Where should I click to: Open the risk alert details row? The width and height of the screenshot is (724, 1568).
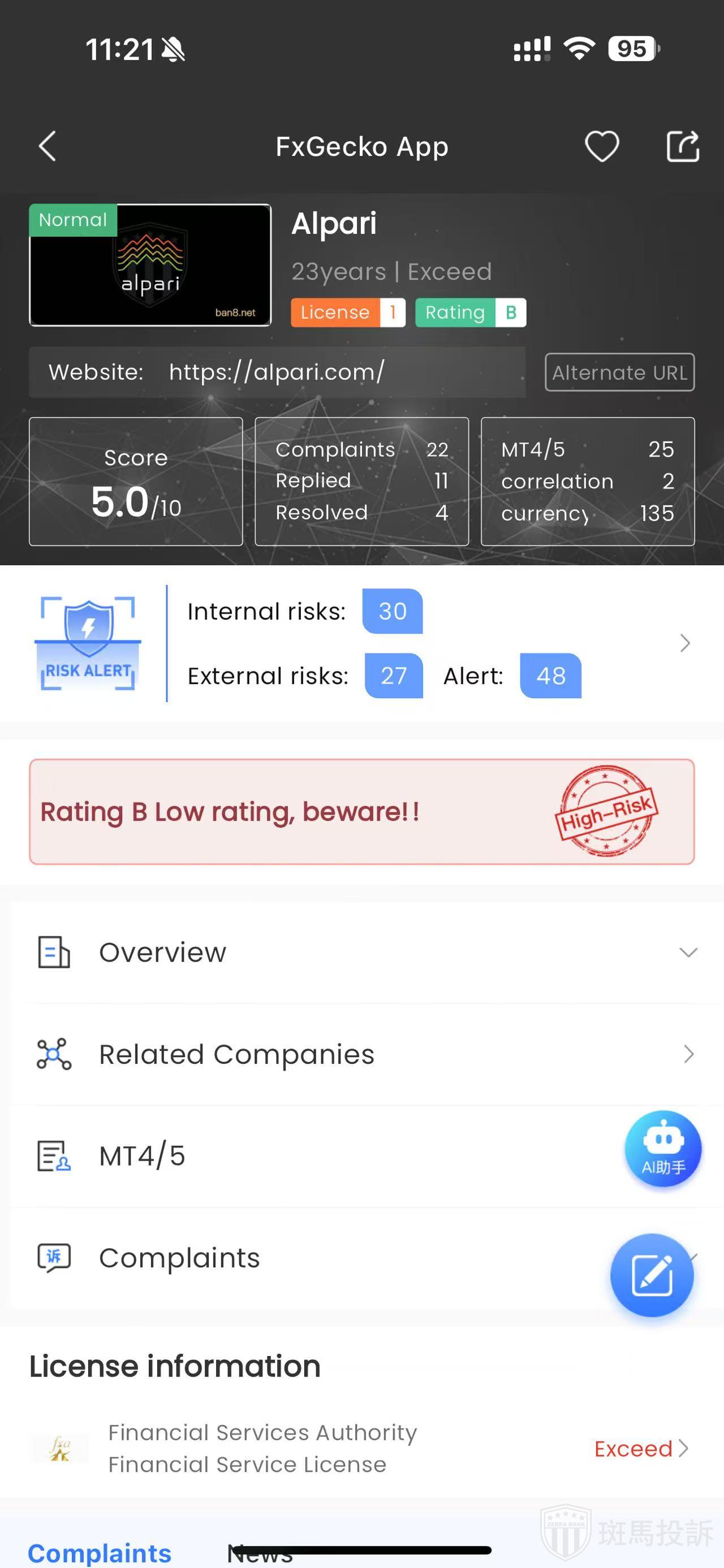coord(684,643)
